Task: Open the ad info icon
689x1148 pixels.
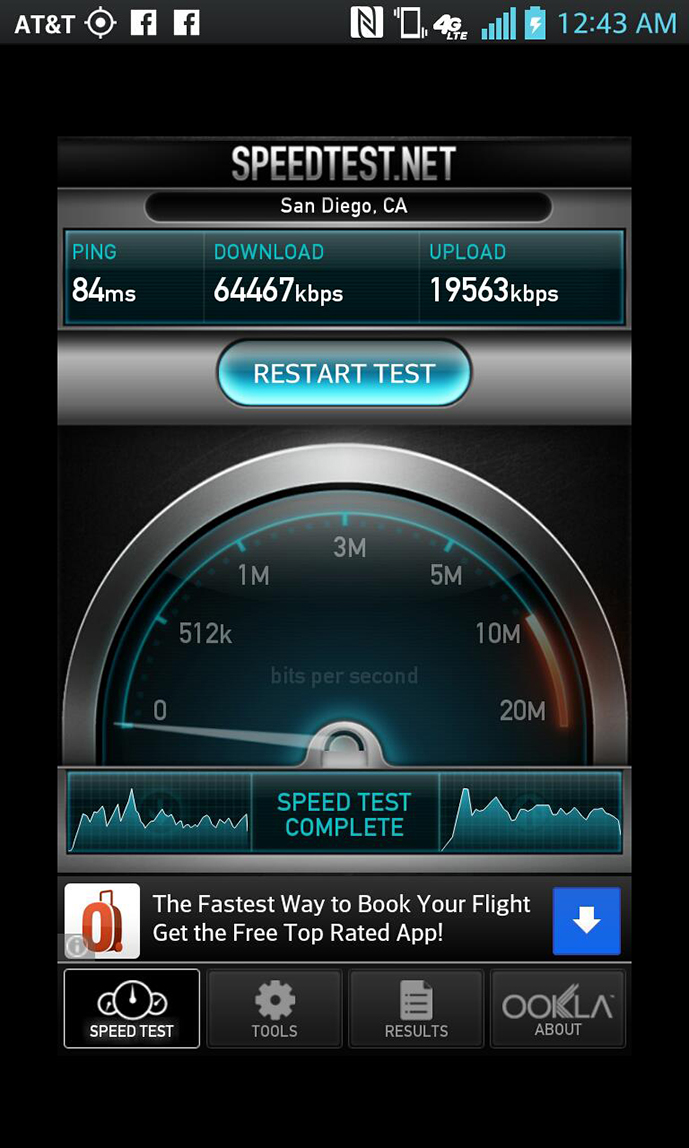Action: coord(76,945)
